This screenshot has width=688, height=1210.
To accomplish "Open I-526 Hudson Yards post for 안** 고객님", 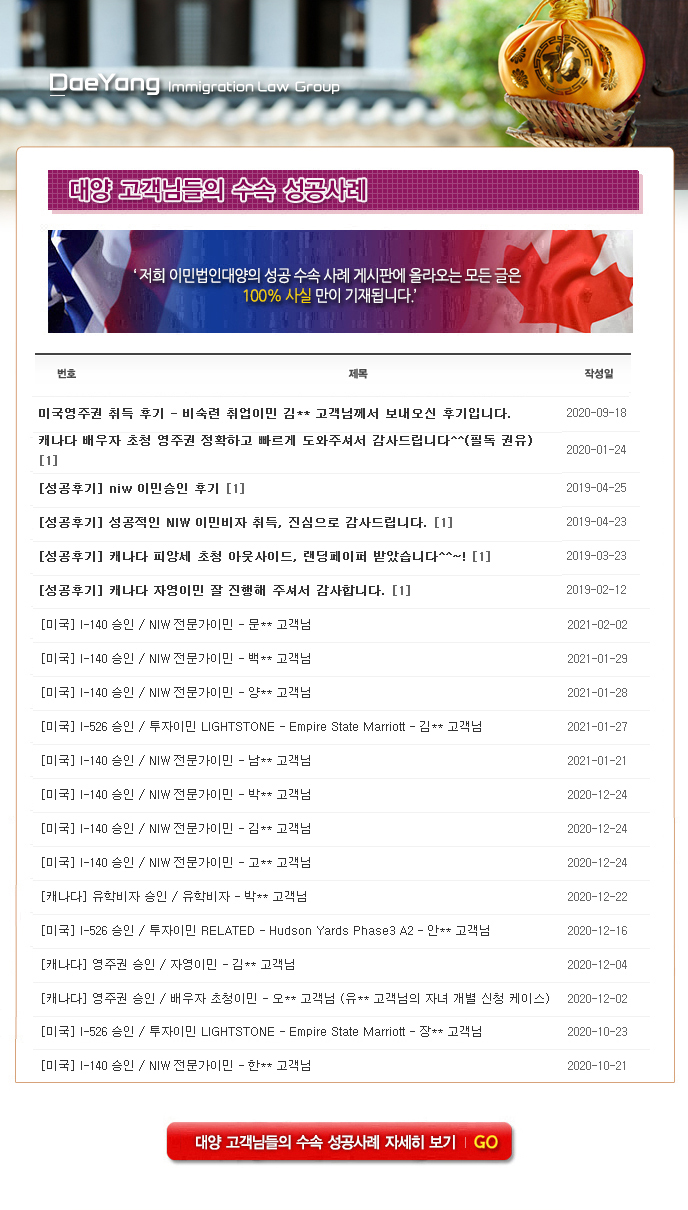I will [265, 931].
